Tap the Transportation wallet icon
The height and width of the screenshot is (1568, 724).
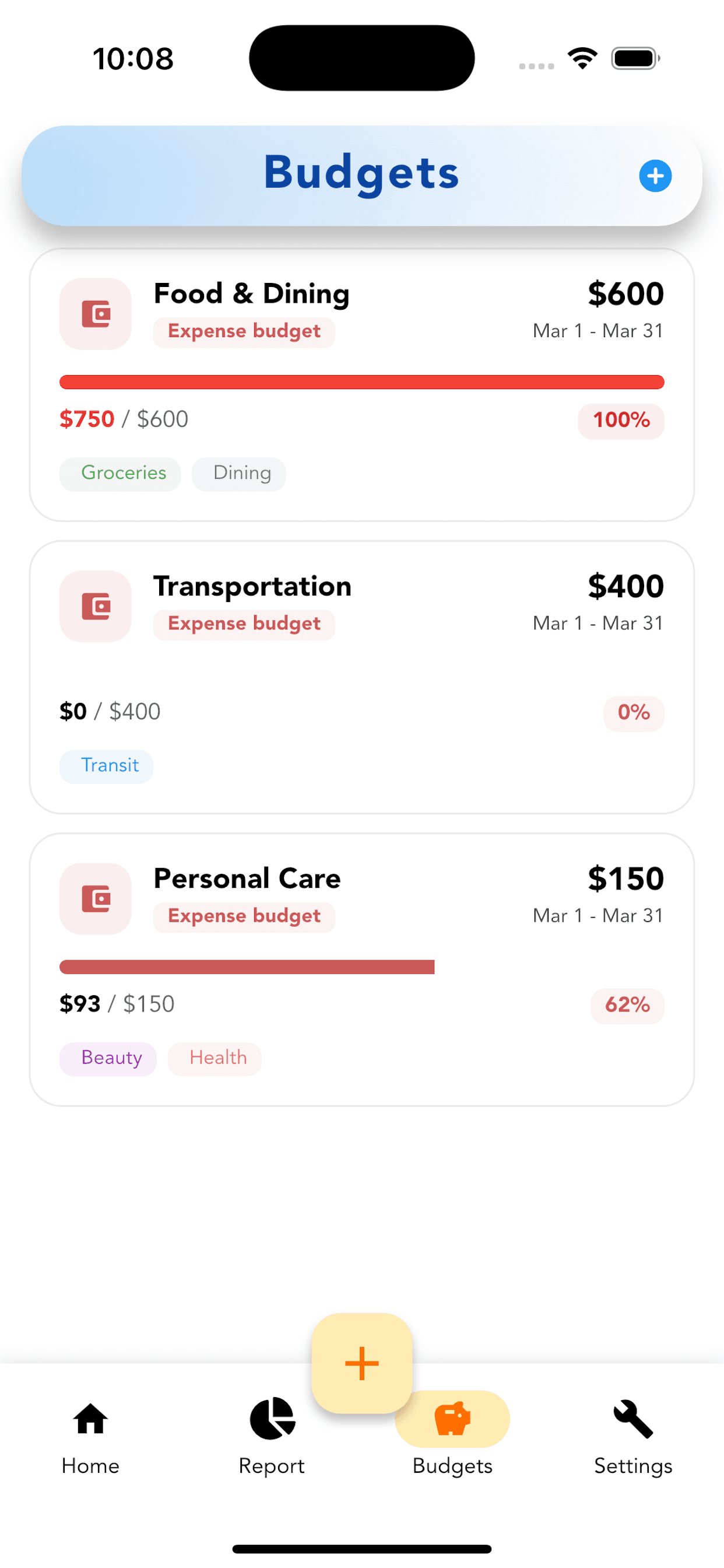(x=95, y=606)
